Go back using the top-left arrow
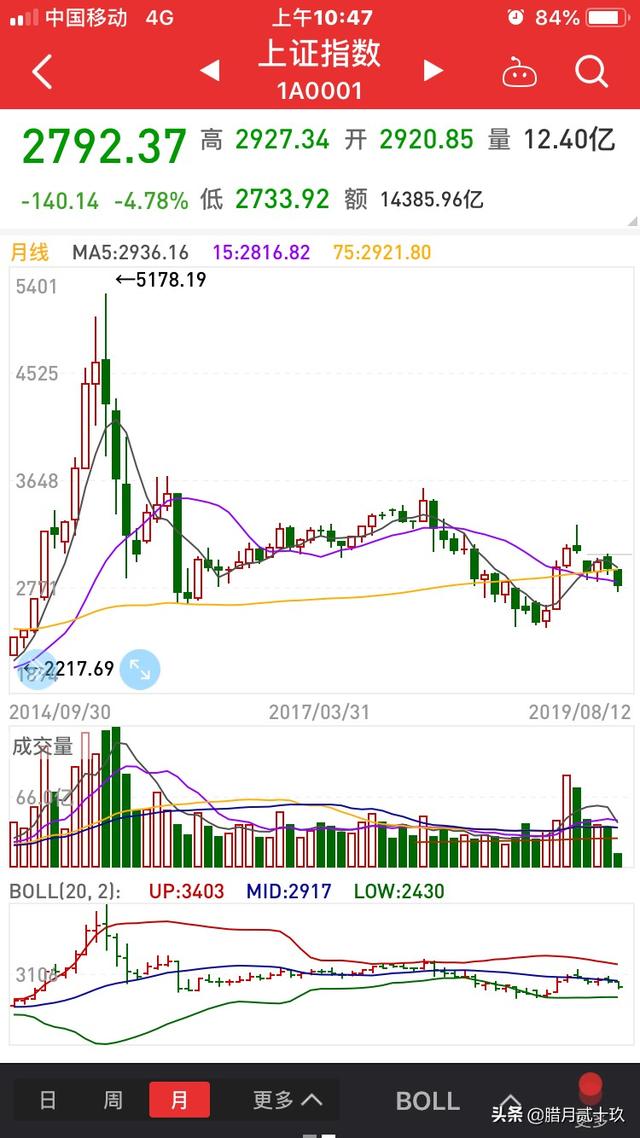This screenshot has height=1138, width=640. (x=41, y=72)
